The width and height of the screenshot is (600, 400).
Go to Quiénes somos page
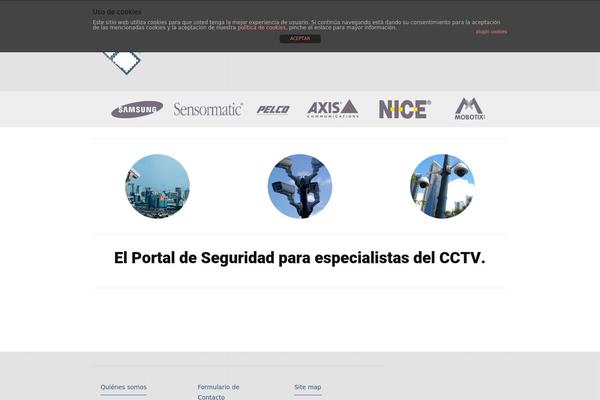(x=123, y=387)
